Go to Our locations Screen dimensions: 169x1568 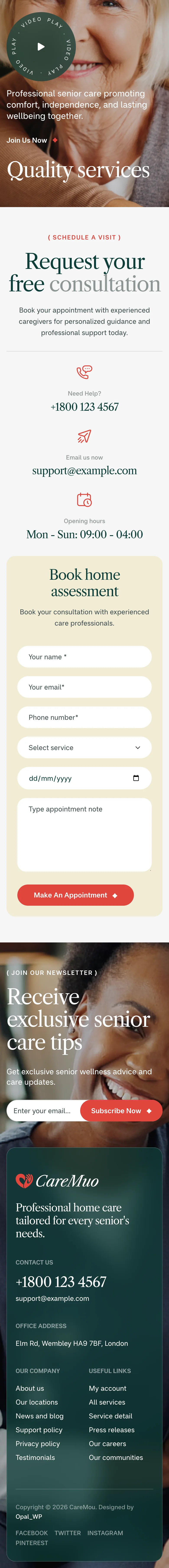37,1402
